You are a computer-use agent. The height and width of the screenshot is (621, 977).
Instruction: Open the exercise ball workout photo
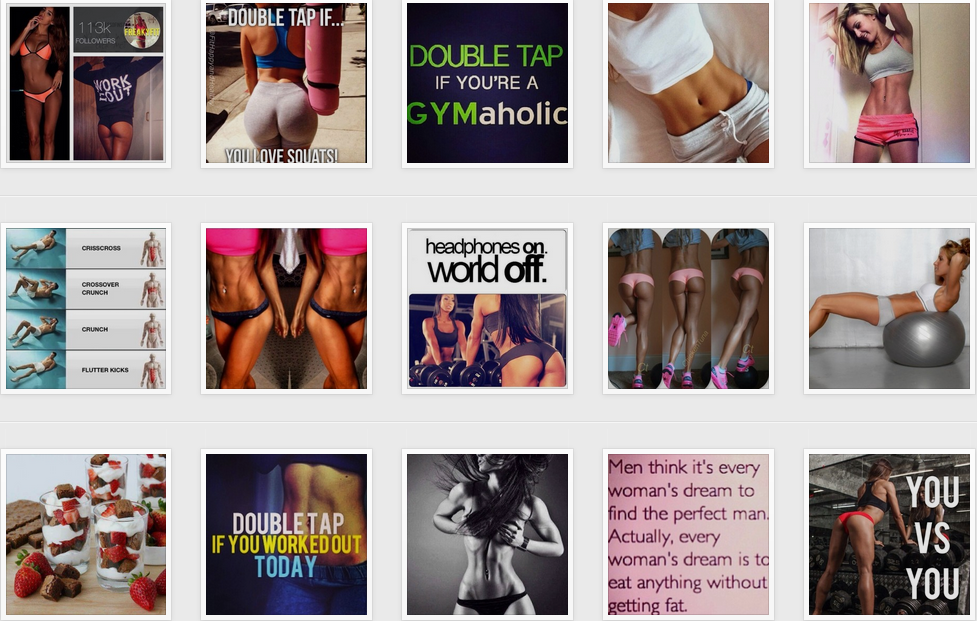point(889,308)
